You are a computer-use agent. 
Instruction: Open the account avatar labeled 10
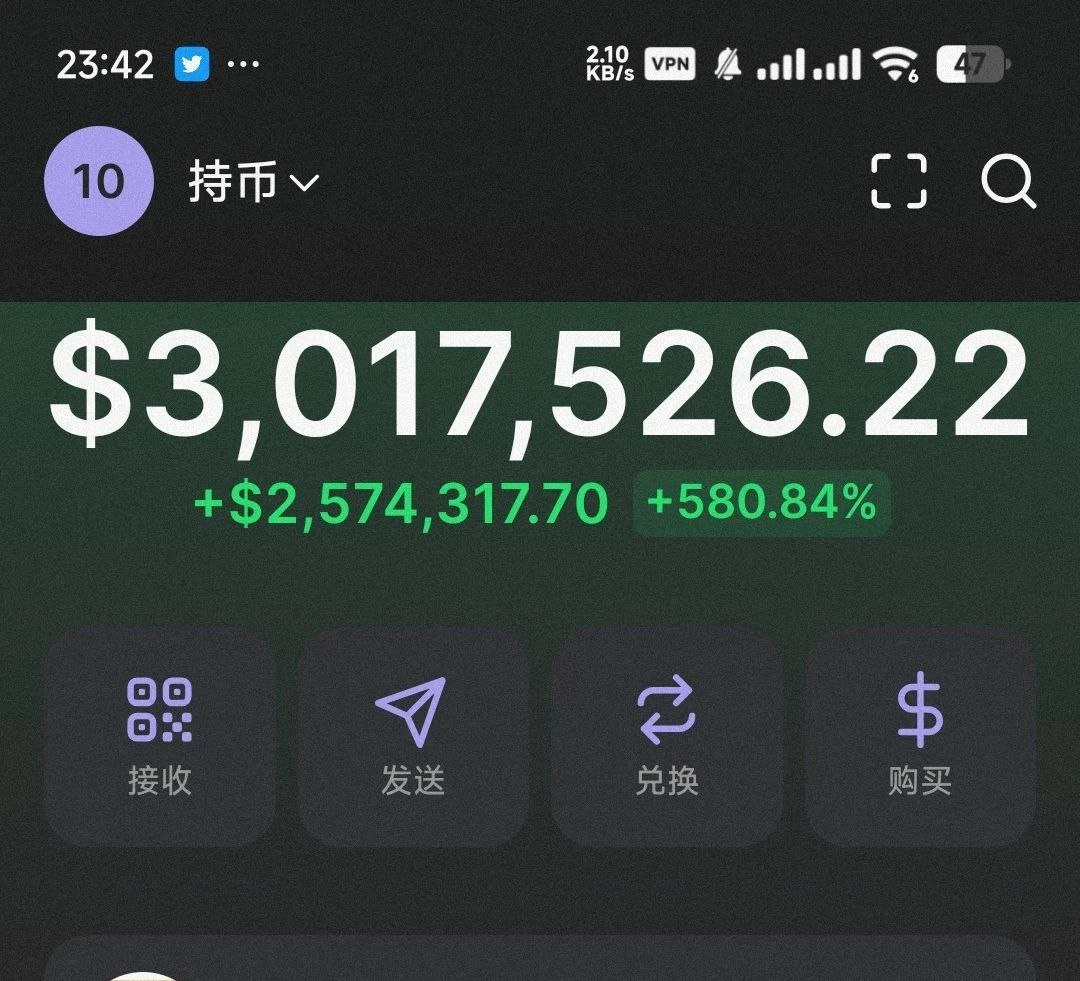point(98,182)
